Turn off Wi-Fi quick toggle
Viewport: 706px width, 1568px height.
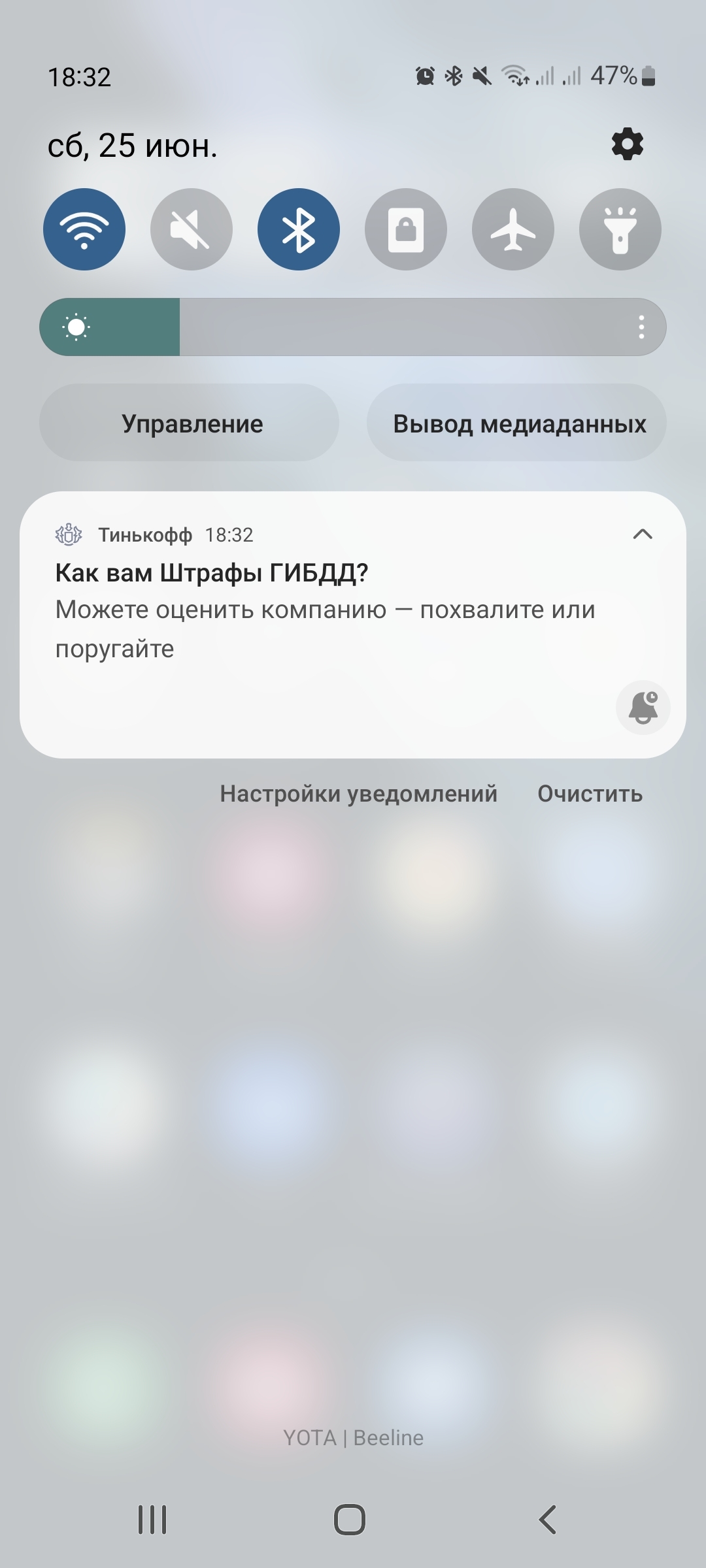tap(84, 229)
